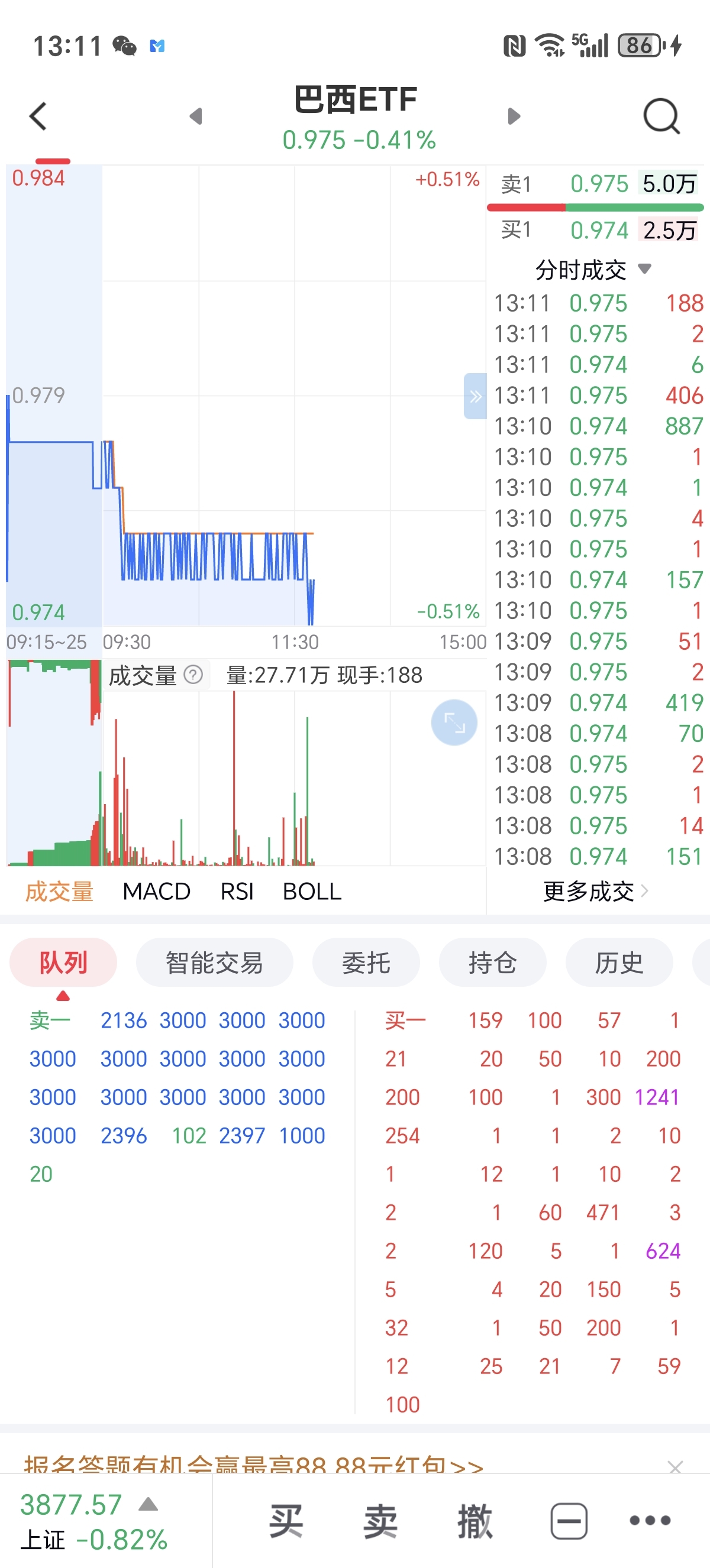This screenshot has width=710, height=1568.
Task: Tap the 卖 sell button
Action: (x=380, y=1521)
